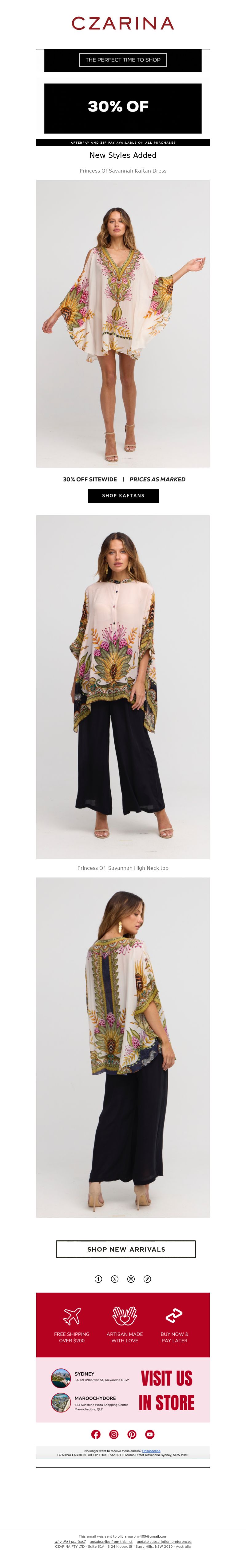This screenshot has width=246, height=1568.
Task: Open the outlined website link icon
Action: coord(147,1278)
